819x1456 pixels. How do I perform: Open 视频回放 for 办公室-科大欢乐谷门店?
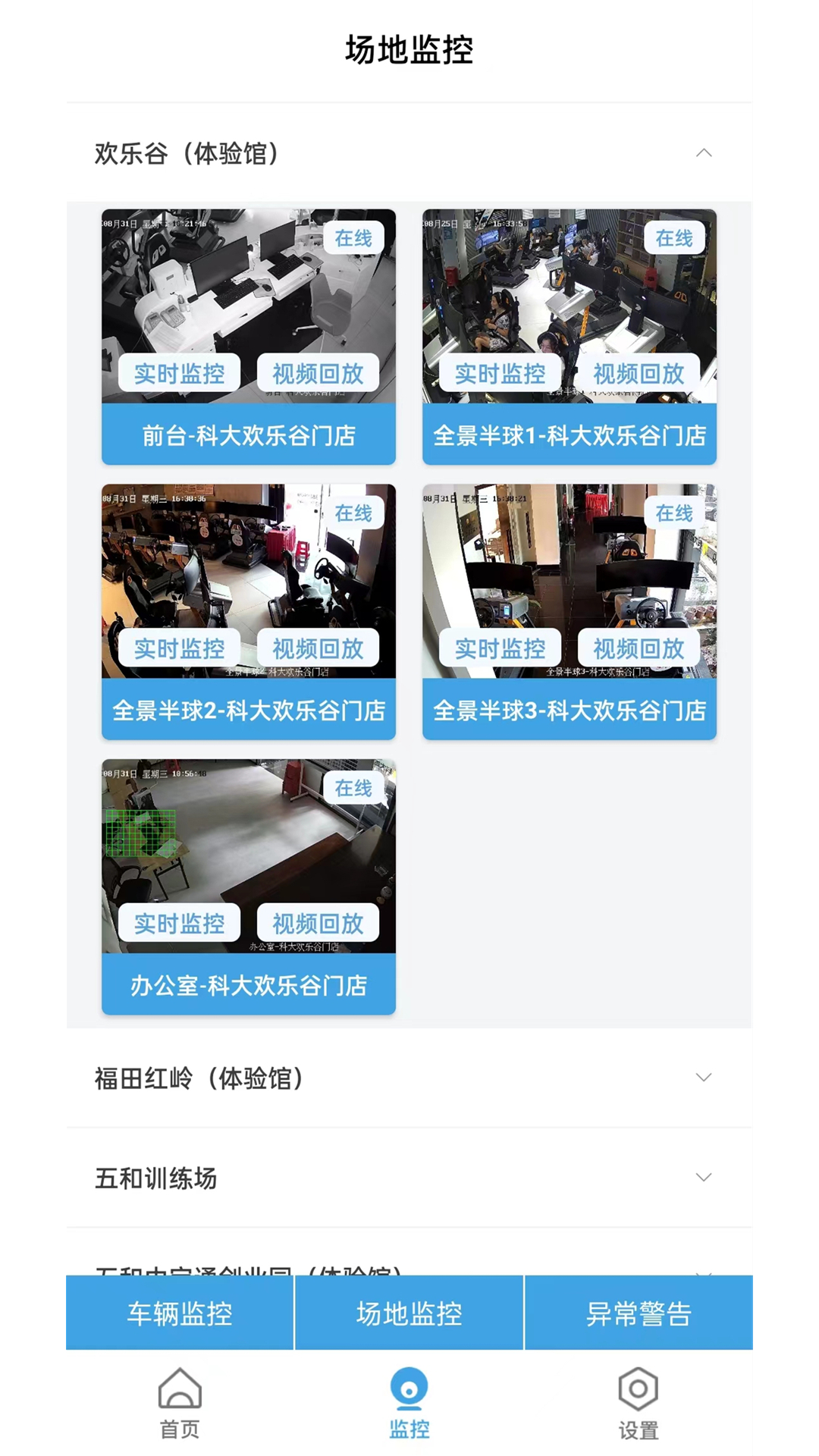point(318,923)
